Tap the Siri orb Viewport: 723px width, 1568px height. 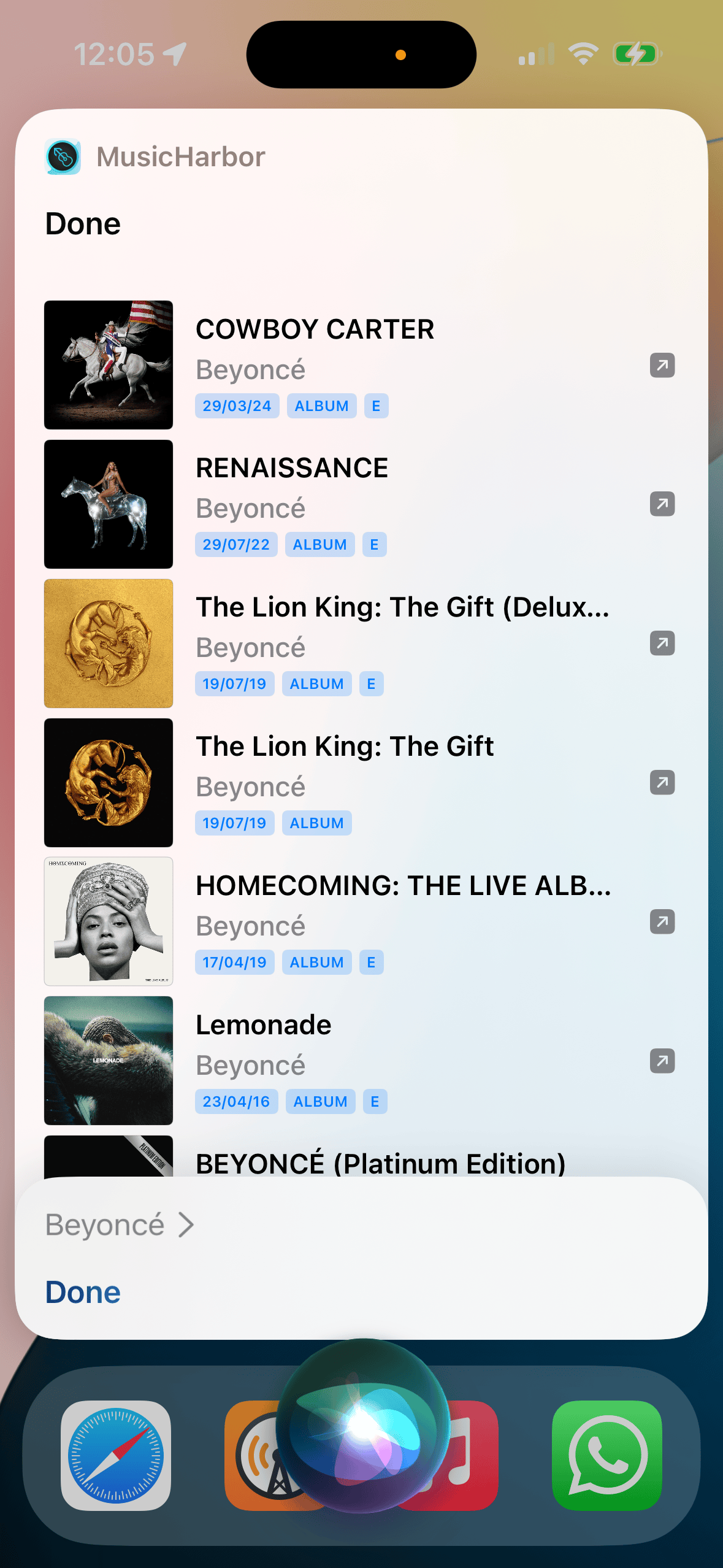point(362,1426)
